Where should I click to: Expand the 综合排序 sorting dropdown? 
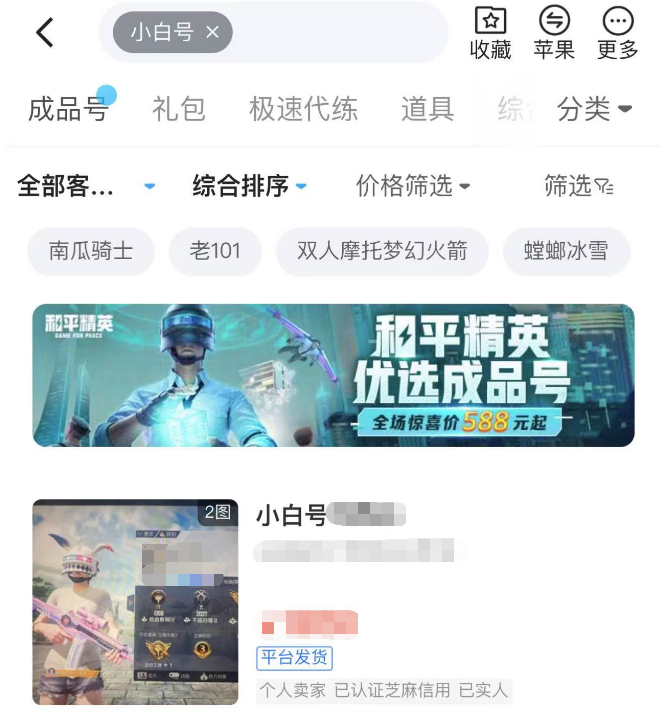point(249,185)
